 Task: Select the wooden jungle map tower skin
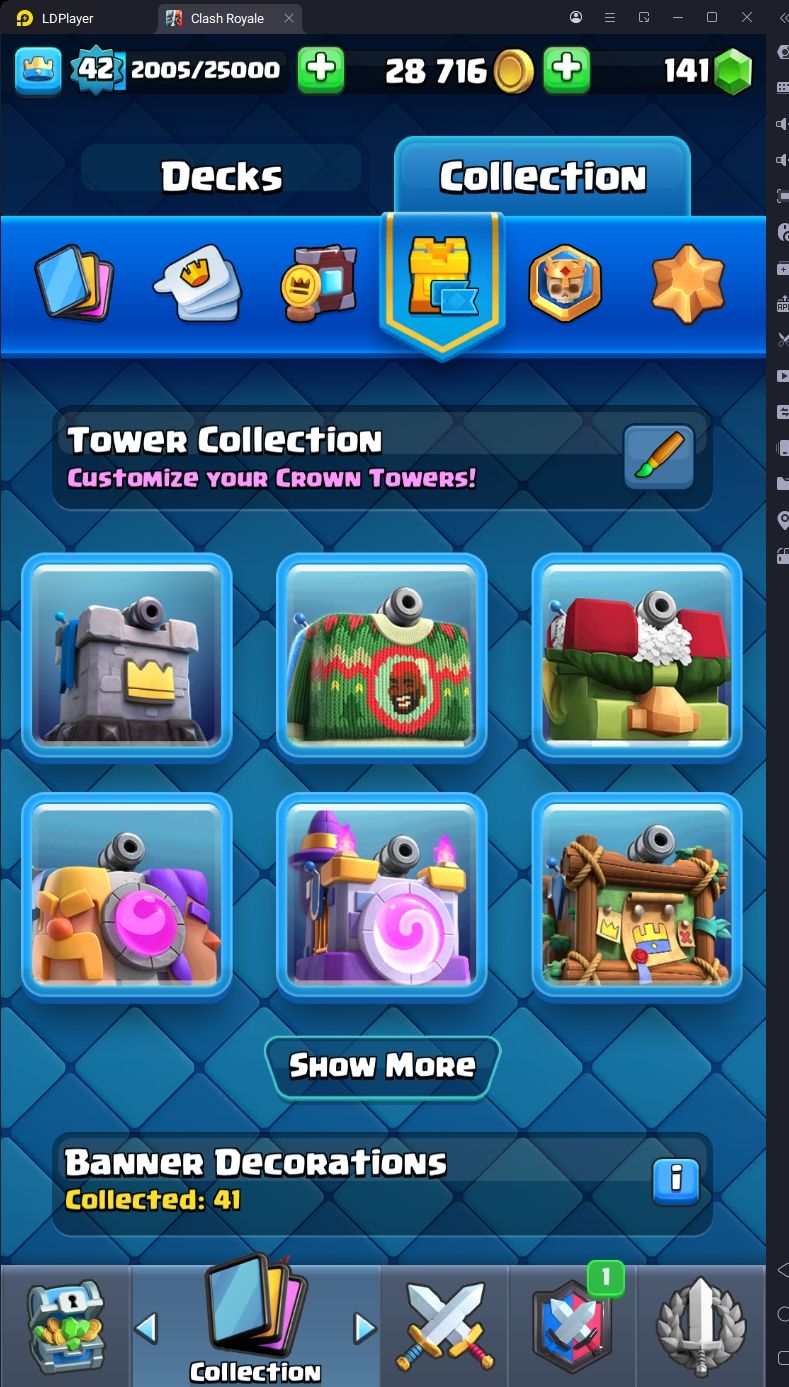tap(637, 897)
